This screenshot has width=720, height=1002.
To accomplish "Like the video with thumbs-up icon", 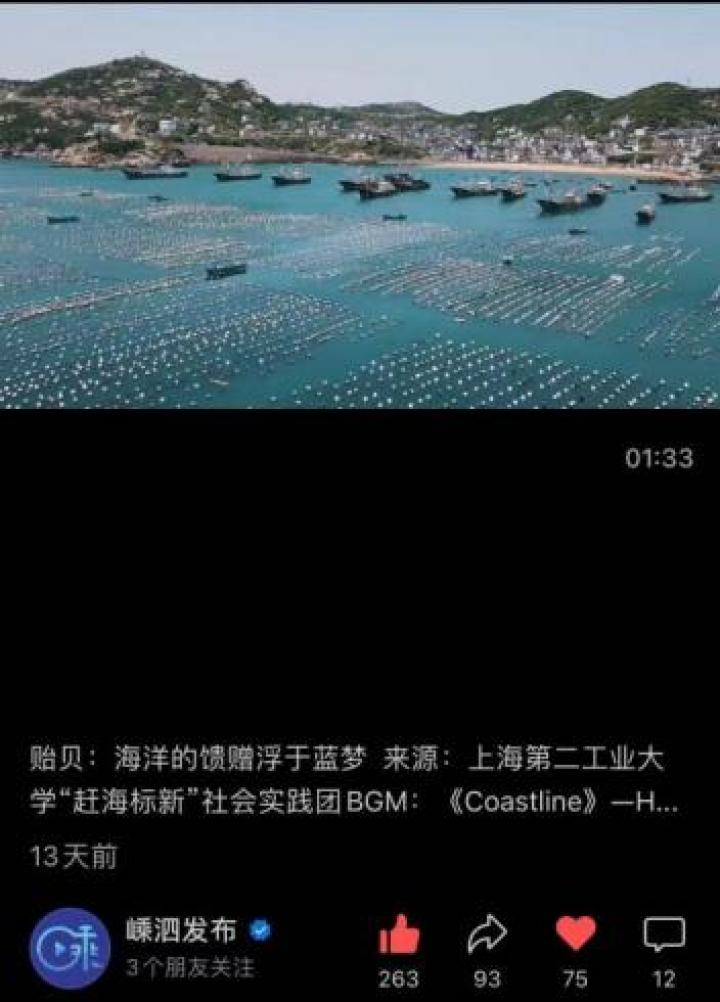I will (399, 935).
